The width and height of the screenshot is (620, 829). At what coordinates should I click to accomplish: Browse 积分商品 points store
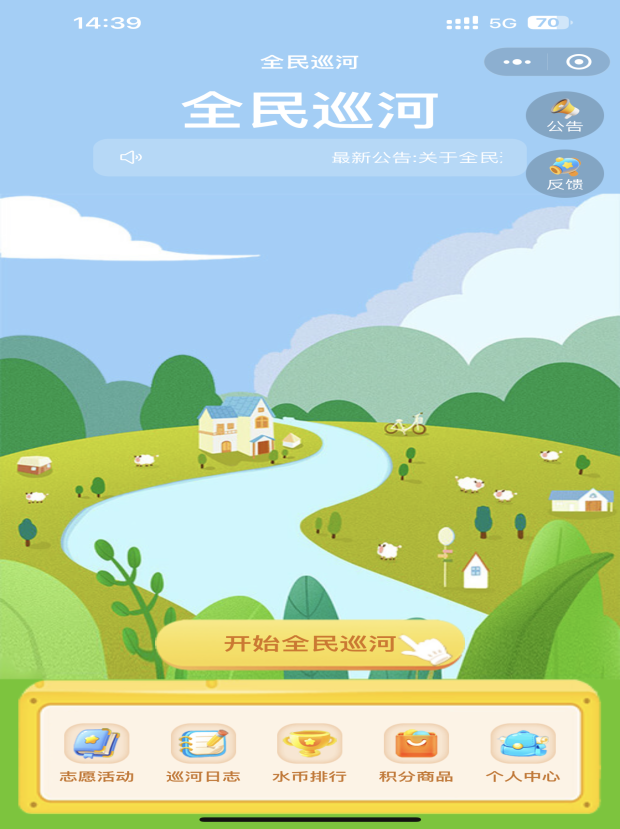[x=416, y=754]
